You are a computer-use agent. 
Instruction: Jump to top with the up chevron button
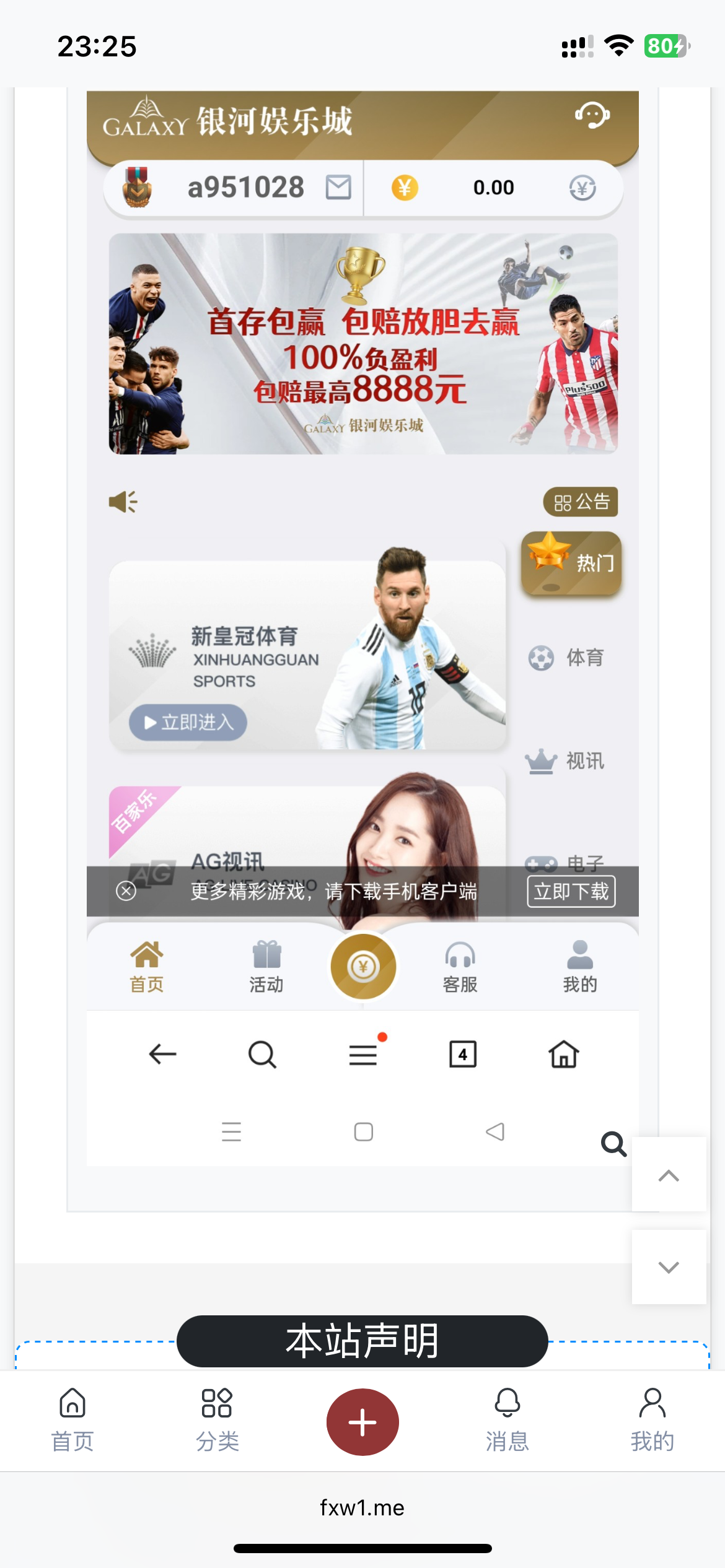pyautogui.click(x=669, y=1175)
